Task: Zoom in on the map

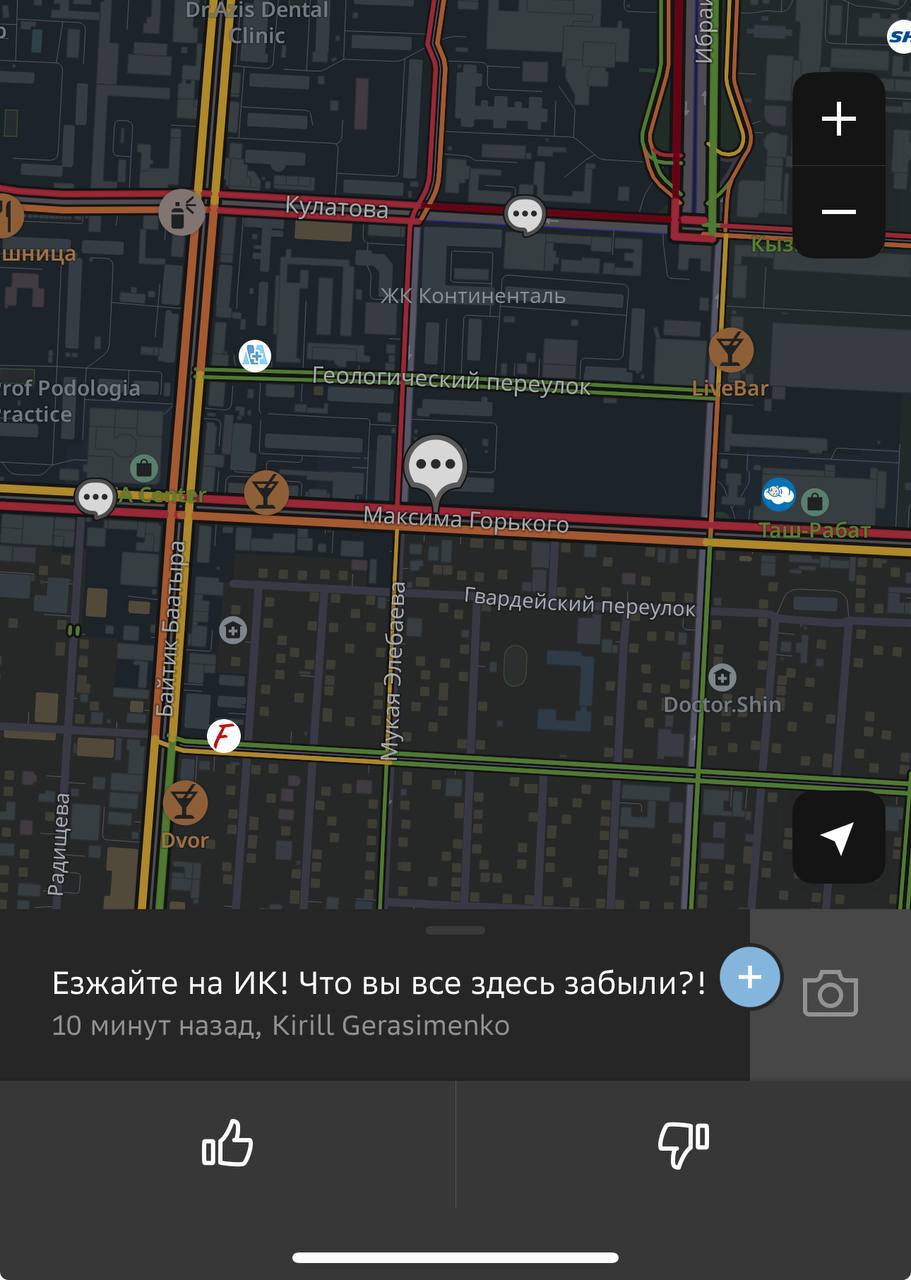Action: [838, 120]
